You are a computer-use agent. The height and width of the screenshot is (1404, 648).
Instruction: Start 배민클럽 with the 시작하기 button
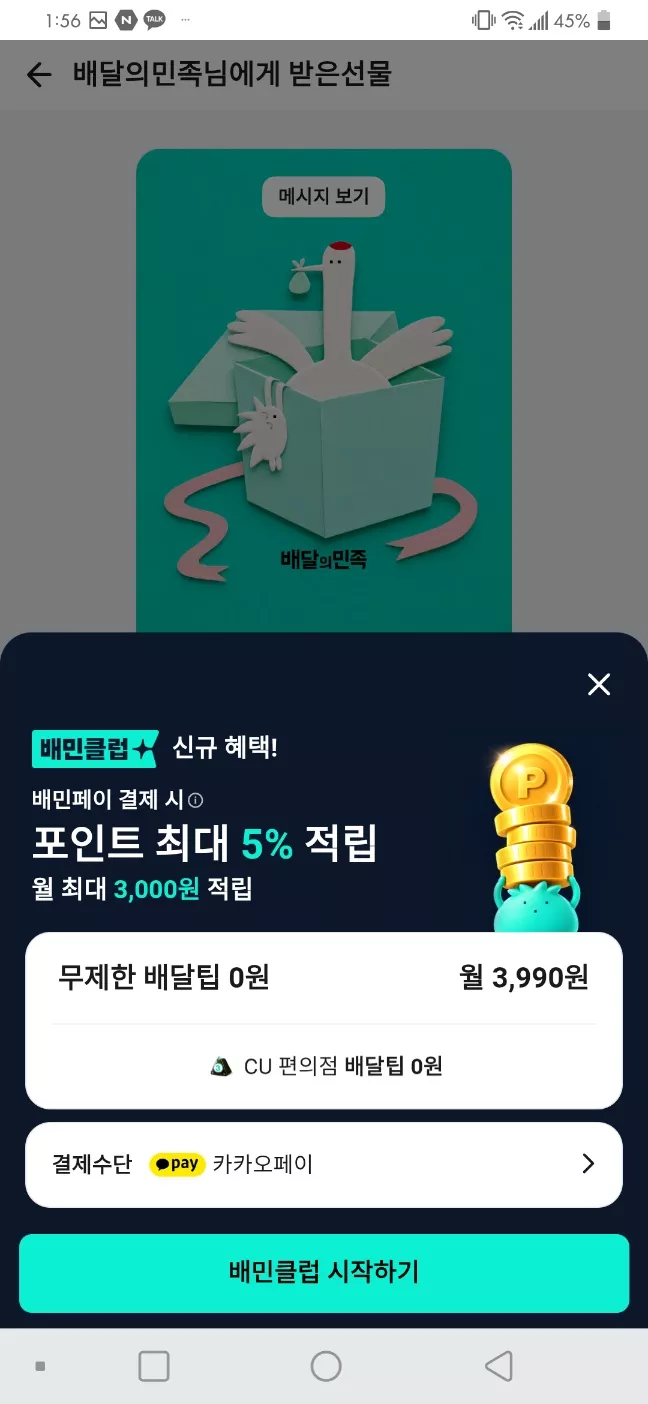point(324,1272)
